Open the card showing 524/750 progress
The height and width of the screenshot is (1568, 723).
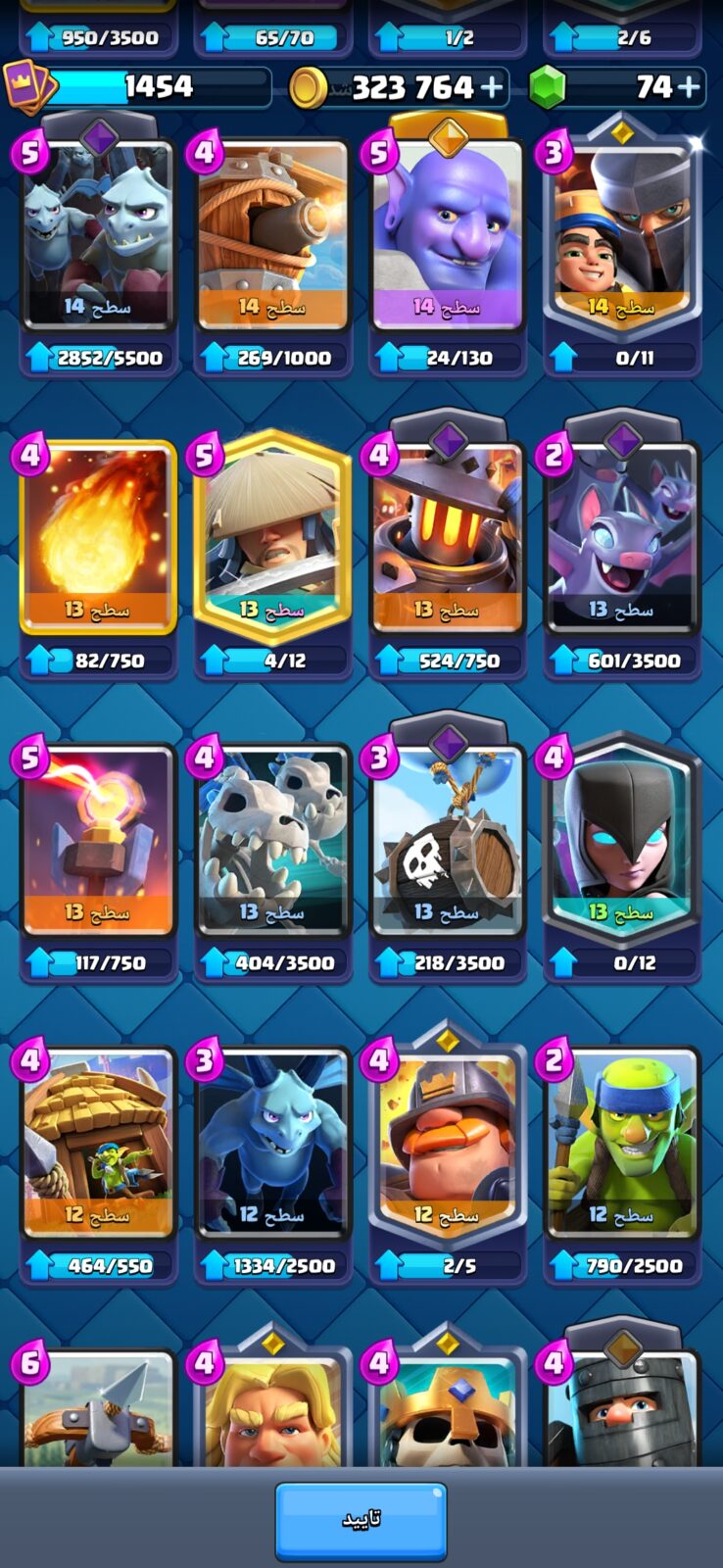tap(447, 537)
